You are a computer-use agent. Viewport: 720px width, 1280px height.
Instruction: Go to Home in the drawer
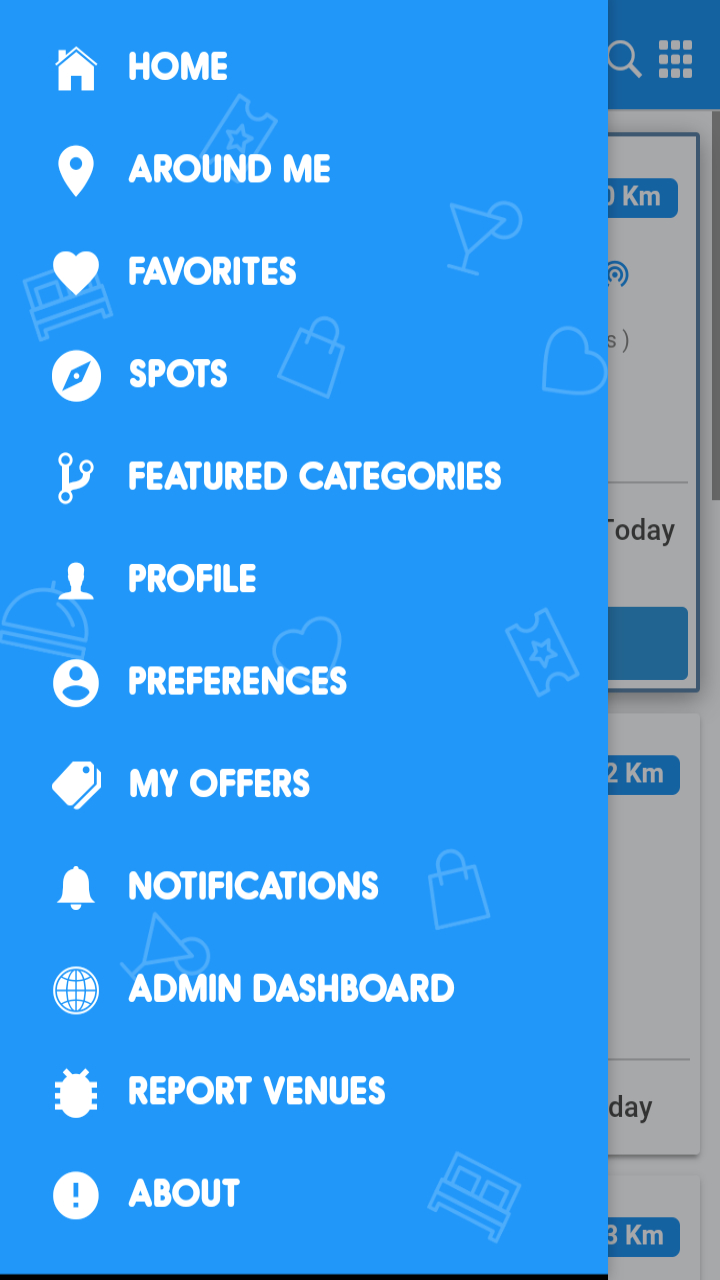tap(304, 67)
